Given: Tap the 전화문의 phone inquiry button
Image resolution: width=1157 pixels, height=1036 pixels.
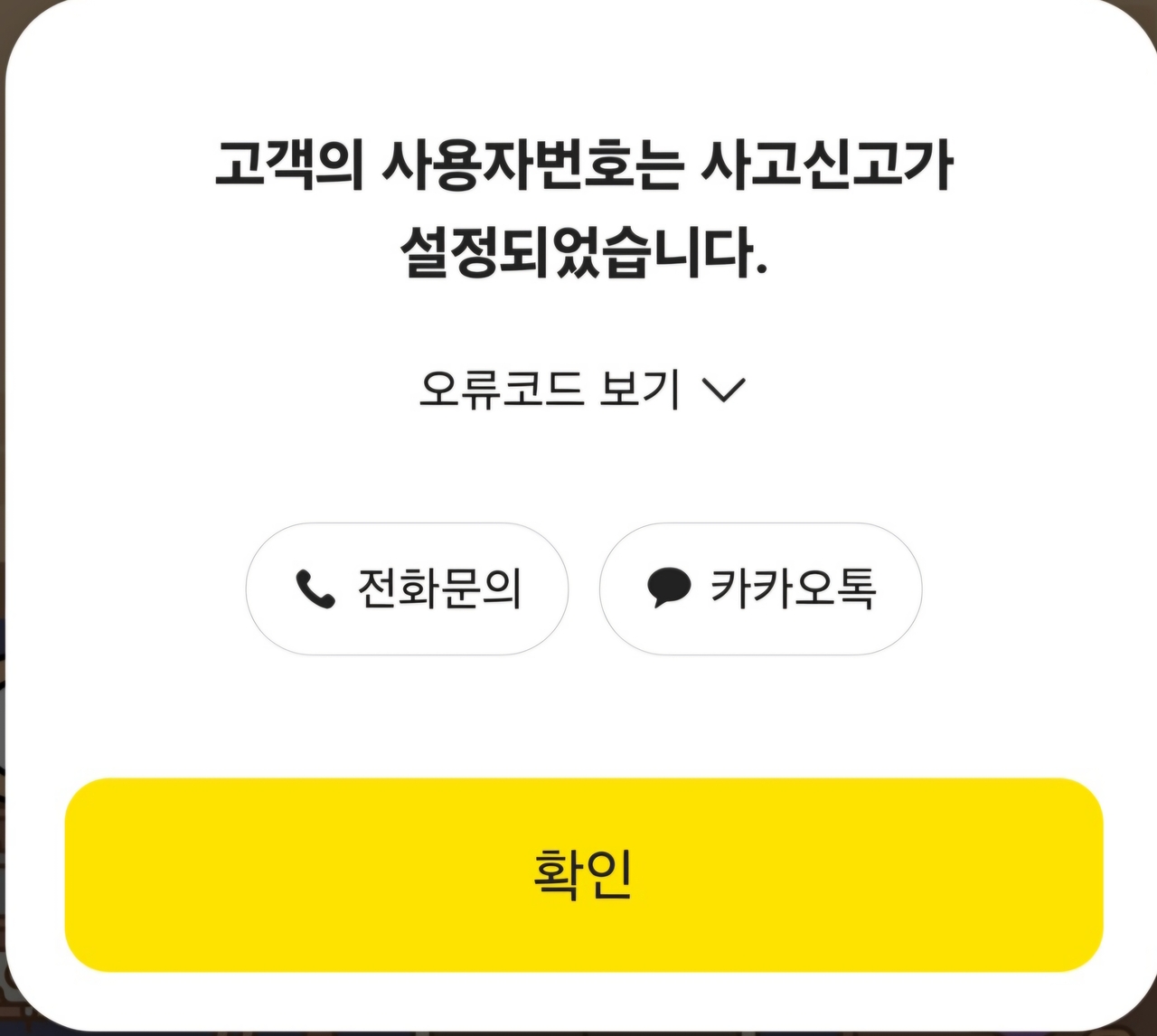Looking at the screenshot, I should (407, 589).
